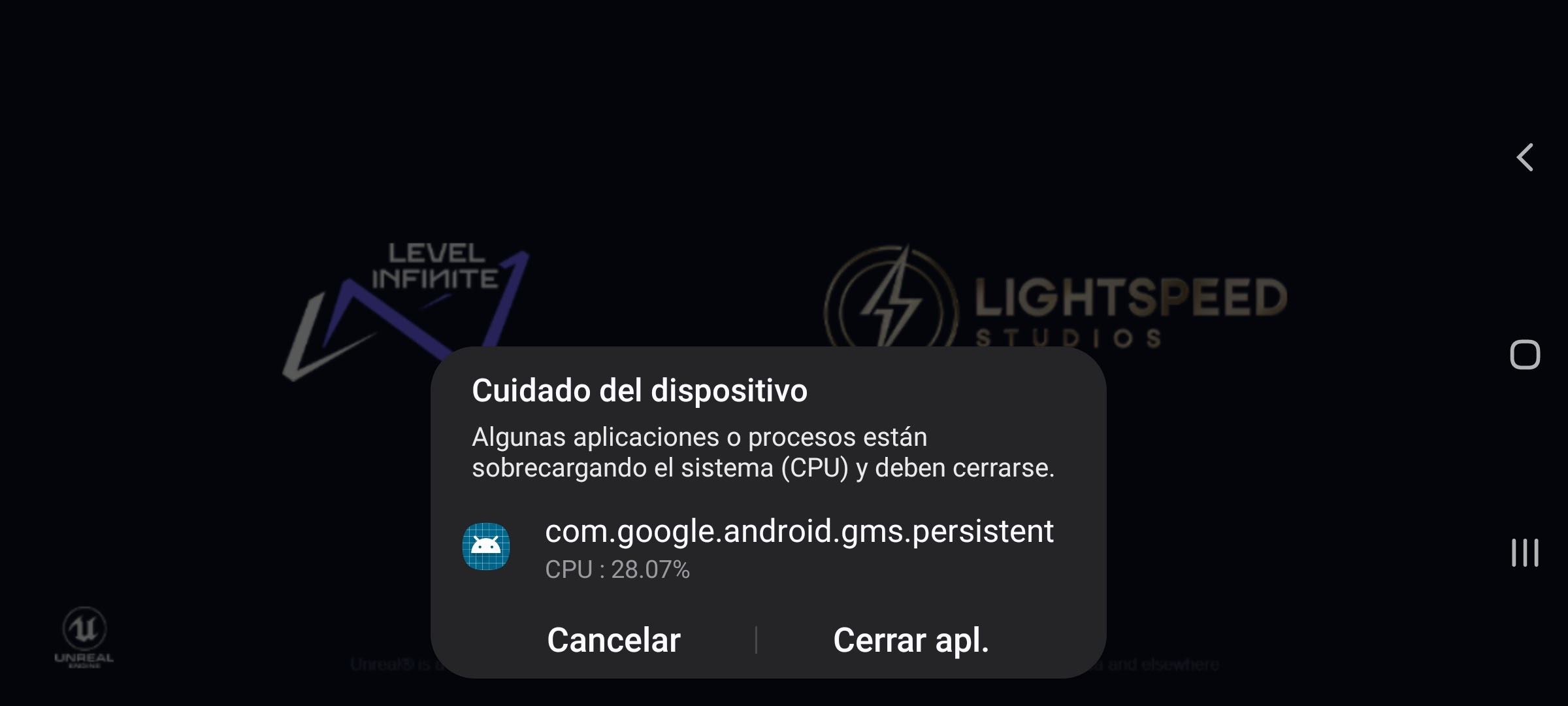This screenshot has height=706, width=1568.
Task: Cancel the device care dialog
Action: (613, 640)
